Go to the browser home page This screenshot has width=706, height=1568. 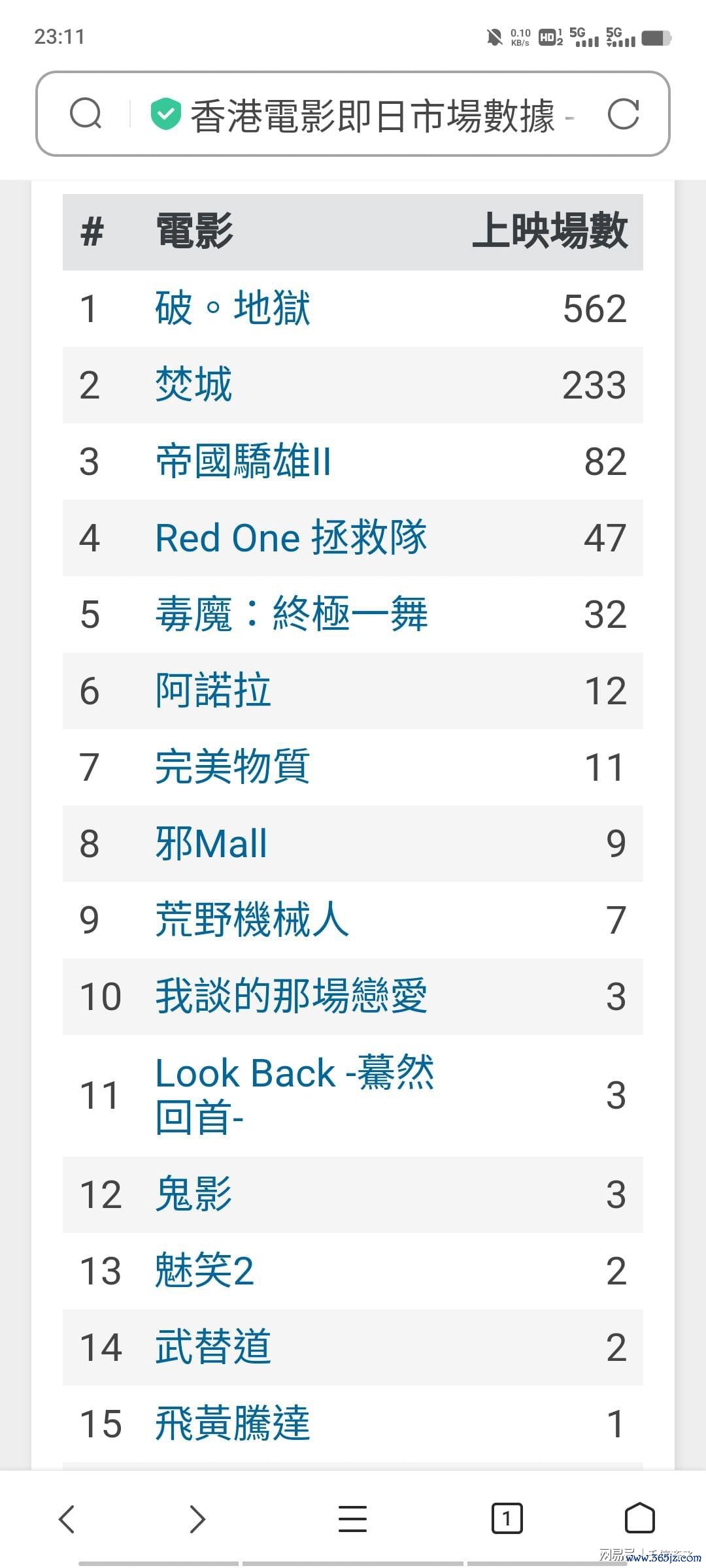click(639, 1518)
